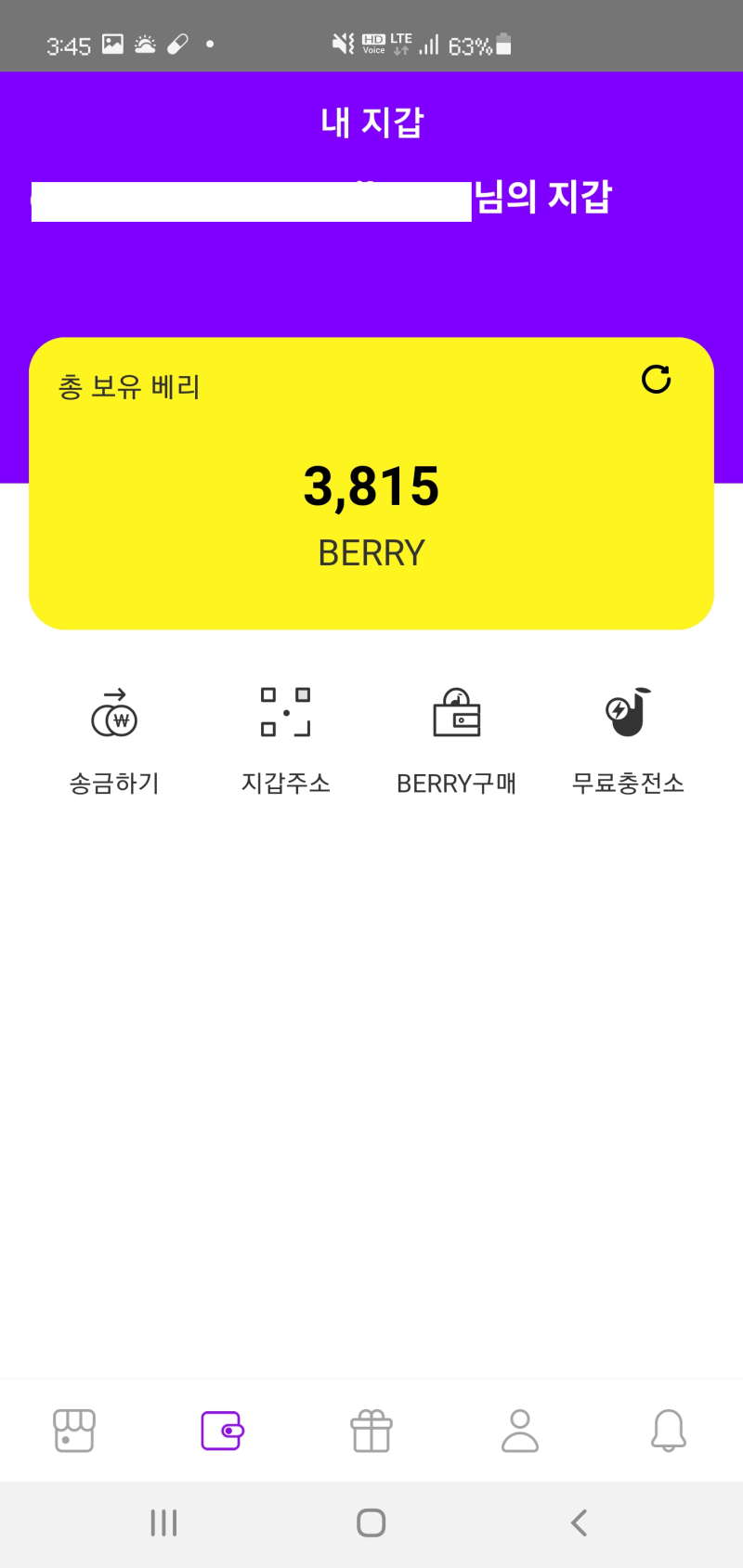Open the 지갑주소 QR code icon
Image resolution: width=743 pixels, height=1568 pixels.
coord(285,713)
